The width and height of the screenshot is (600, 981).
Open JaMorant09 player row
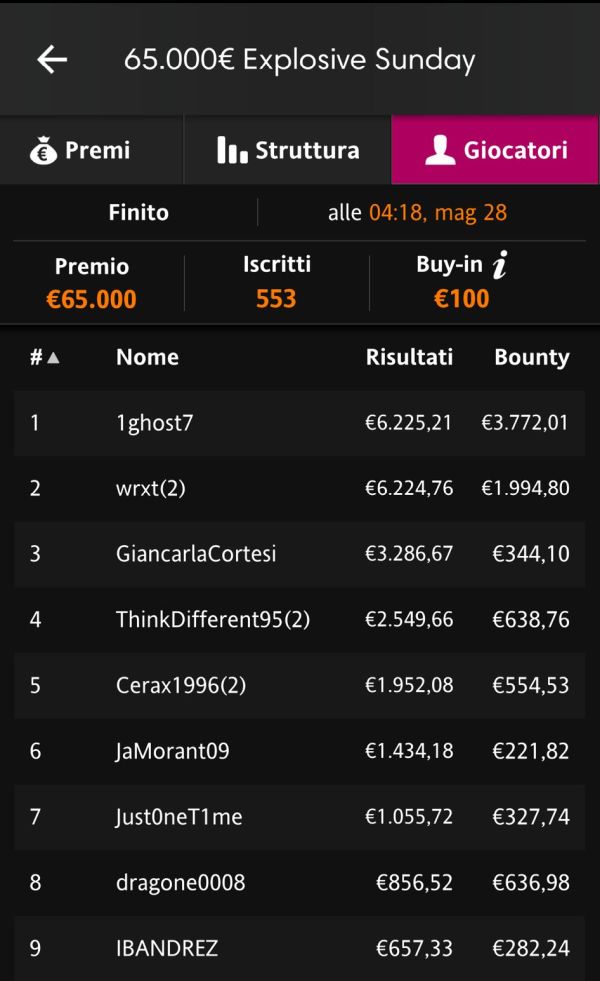pos(299,751)
